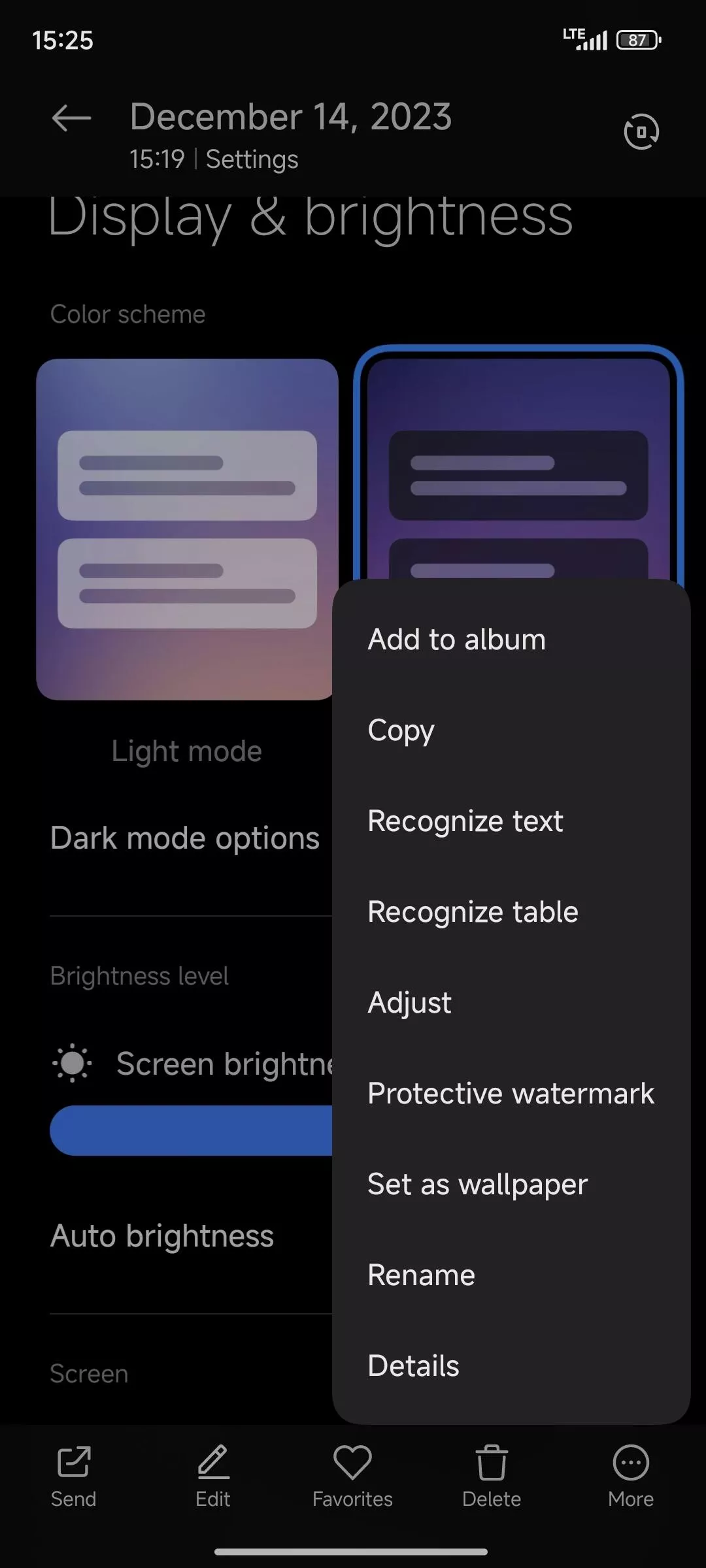Tap the rotate screen icon
This screenshot has height=1568, width=706.
click(641, 132)
